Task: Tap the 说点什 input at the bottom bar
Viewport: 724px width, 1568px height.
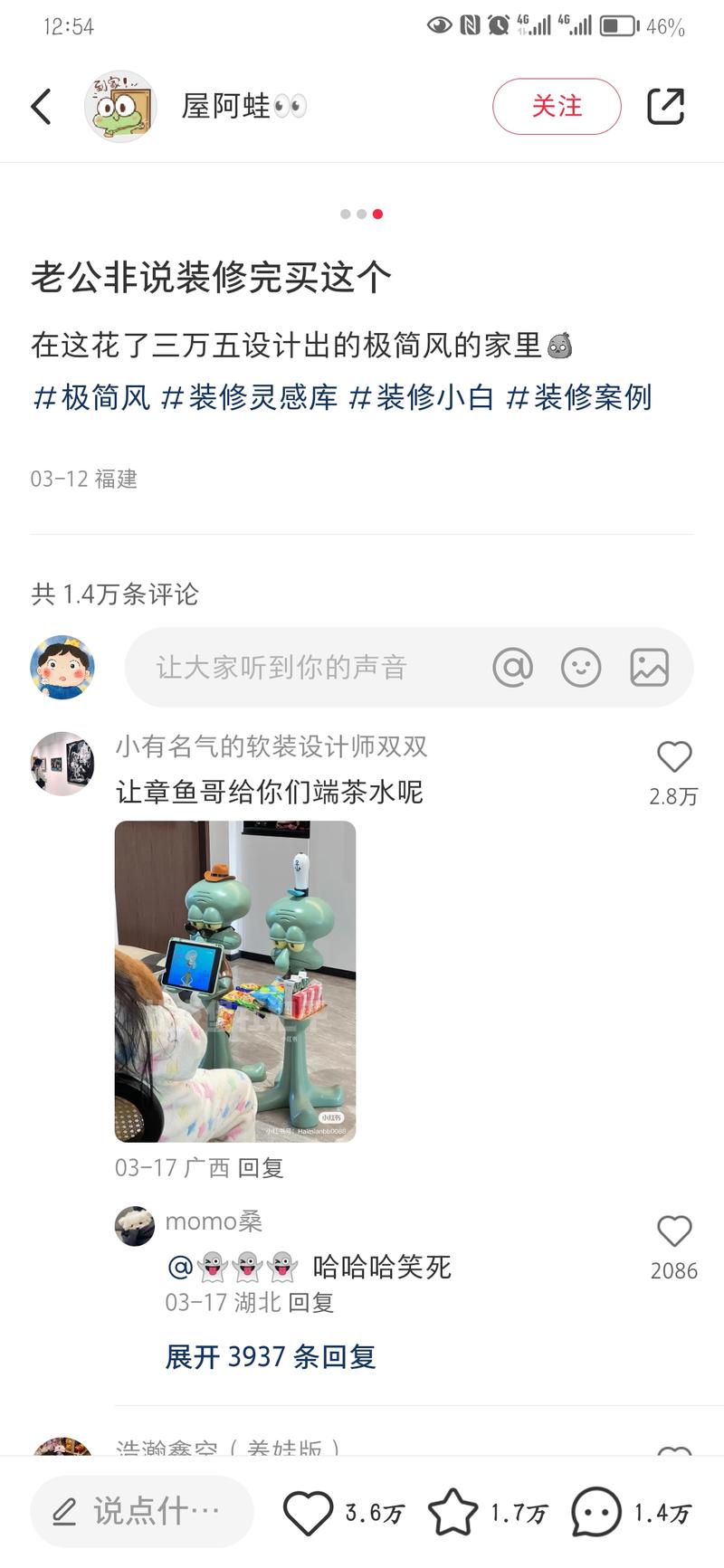Action: (x=141, y=1509)
